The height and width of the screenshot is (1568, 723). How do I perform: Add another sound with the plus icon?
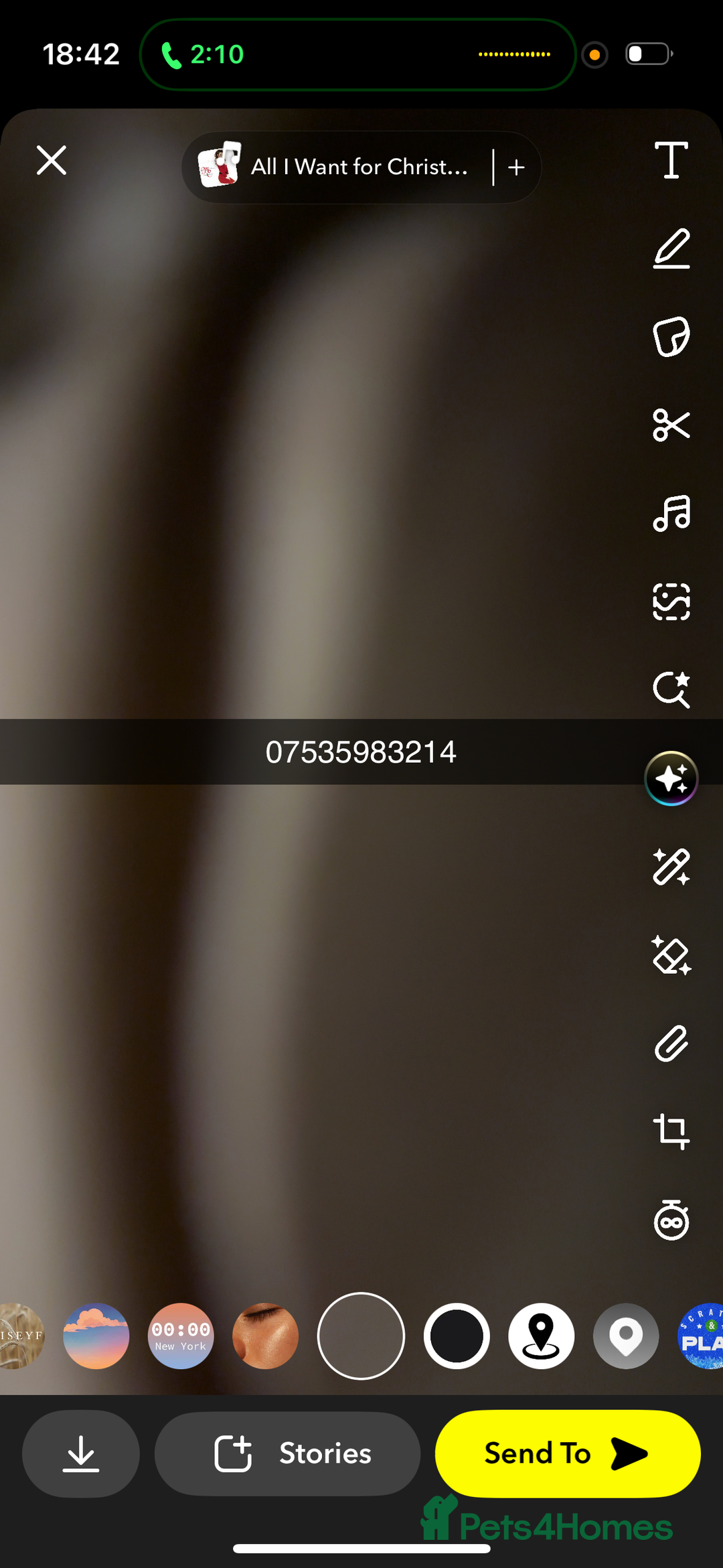[516, 167]
